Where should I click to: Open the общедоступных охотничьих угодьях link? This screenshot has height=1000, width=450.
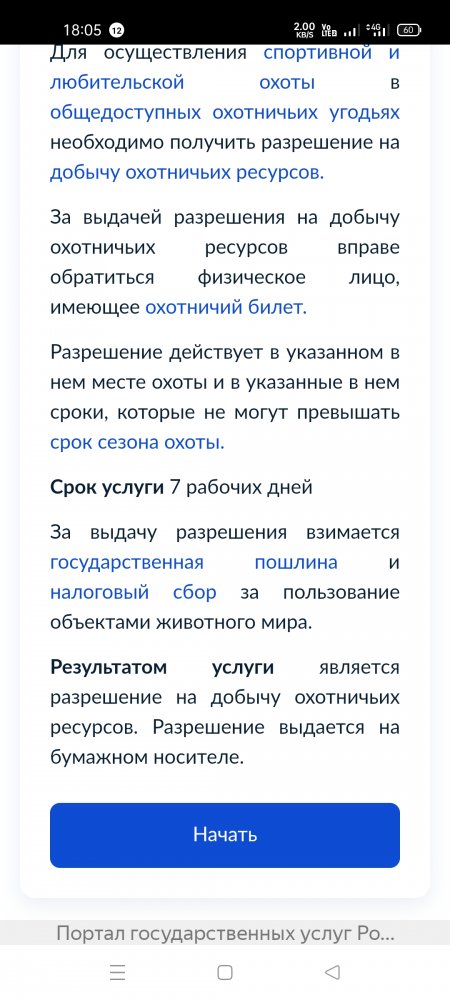(x=225, y=113)
